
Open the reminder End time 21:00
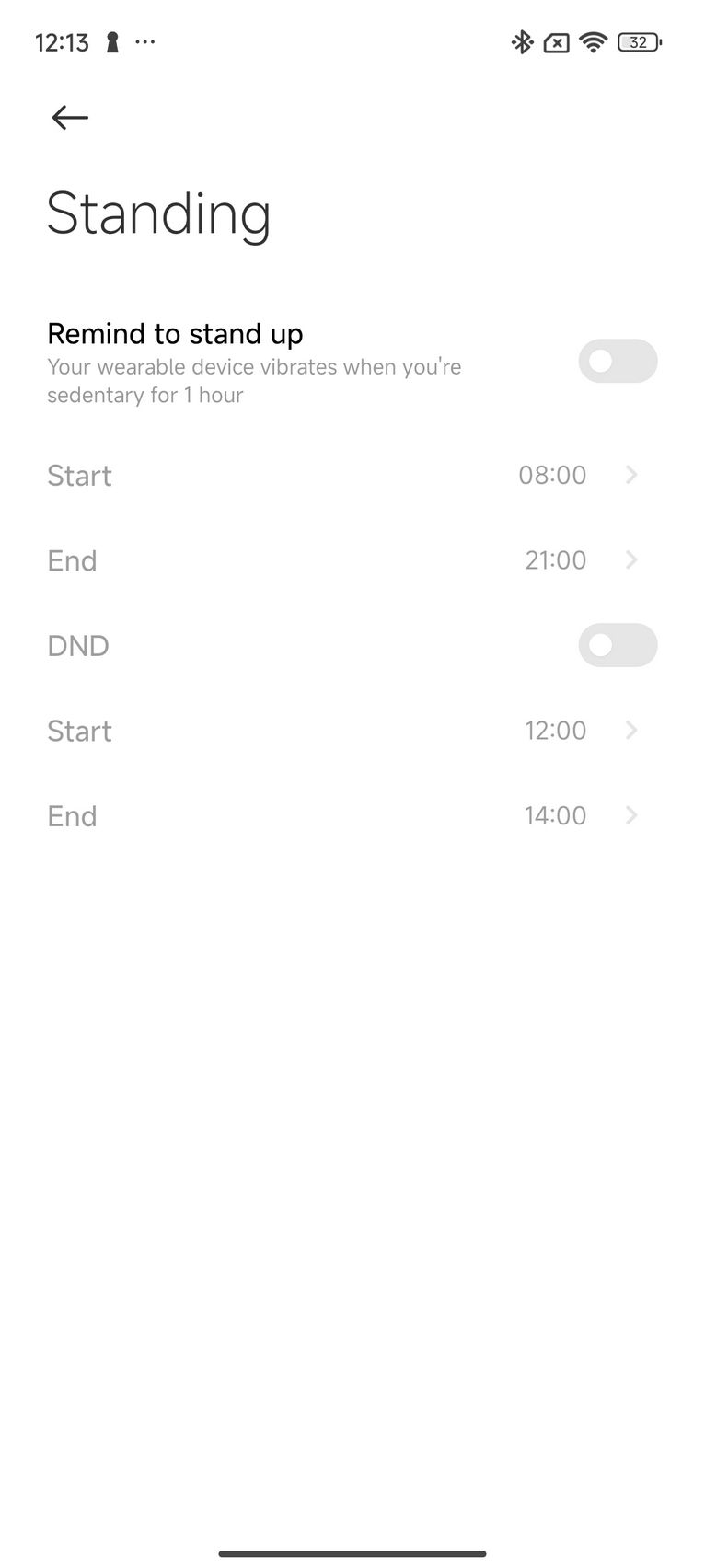coord(352,560)
